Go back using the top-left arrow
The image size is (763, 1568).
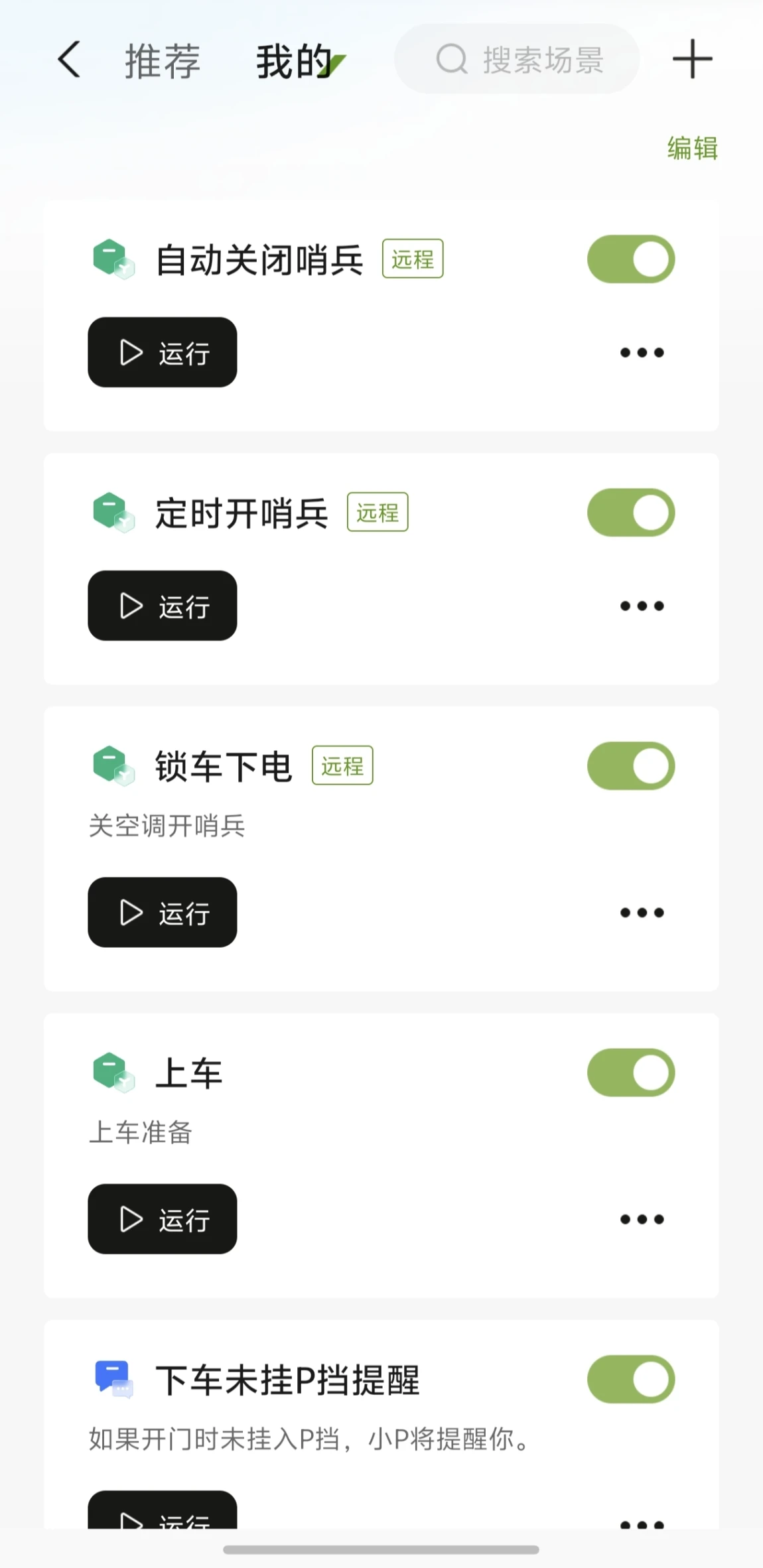[x=70, y=60]
